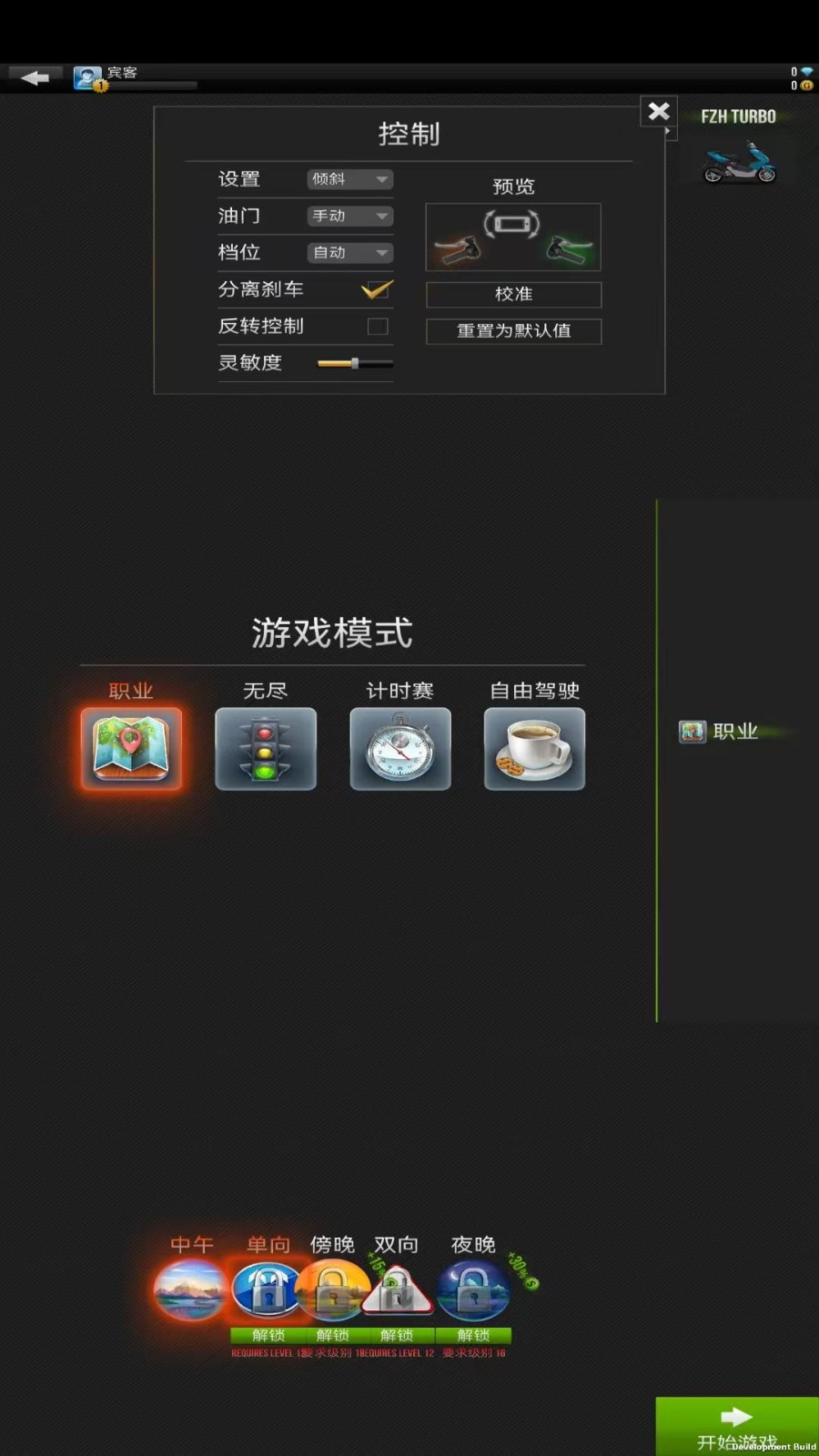Image resolution: width=819 pixels, height=1456 pixels.
Task: Open the 档位 dropdown showing 自动
Action: coord(350,252)
